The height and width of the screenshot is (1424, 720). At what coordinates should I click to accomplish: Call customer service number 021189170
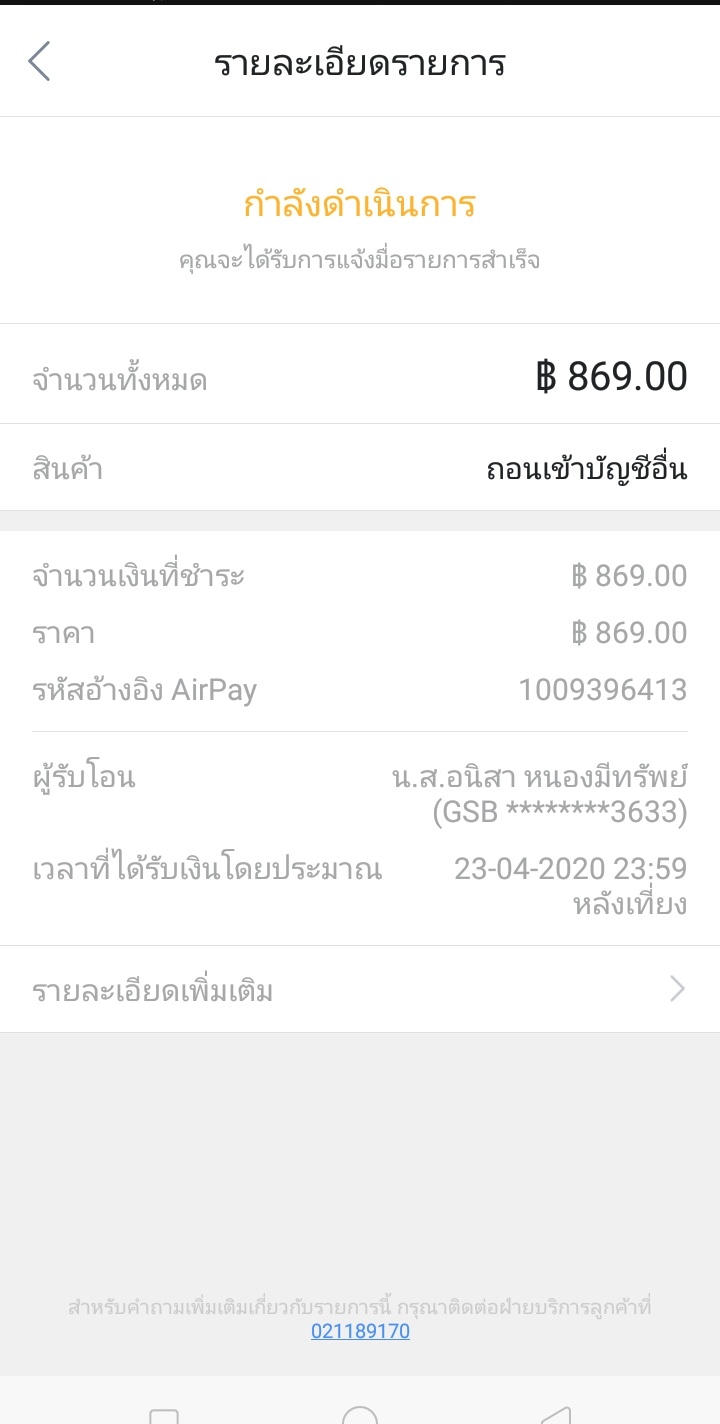[360, 1332]
